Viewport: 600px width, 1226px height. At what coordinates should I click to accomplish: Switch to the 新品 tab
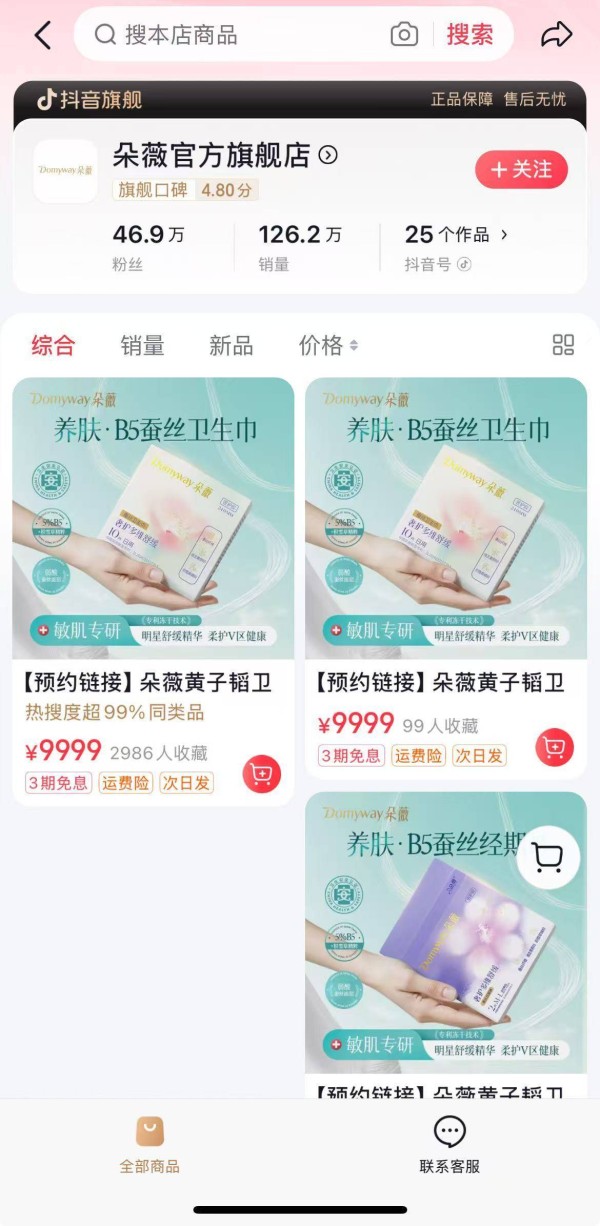click(x=231, y=346)
